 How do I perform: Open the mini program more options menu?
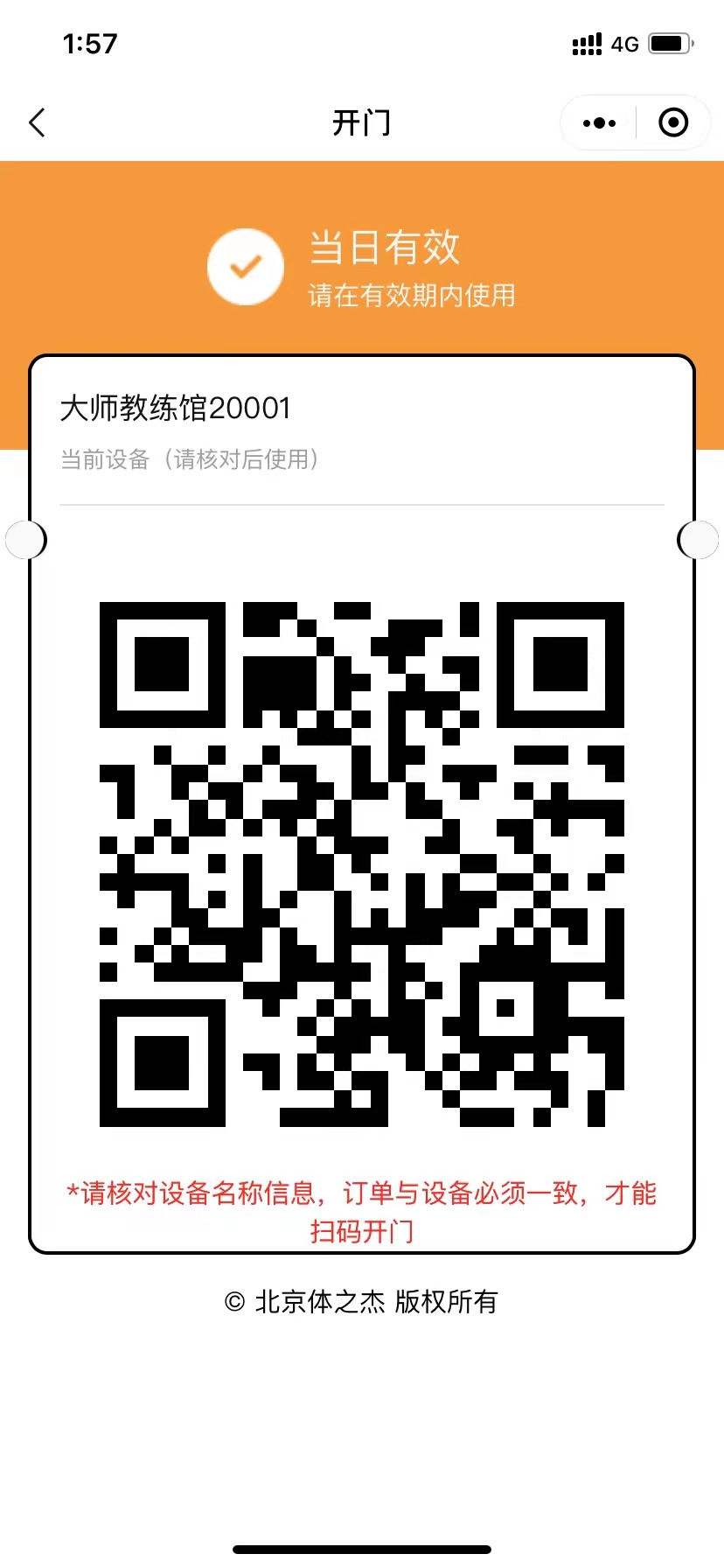pyautogui.click(x=599, y=123)
